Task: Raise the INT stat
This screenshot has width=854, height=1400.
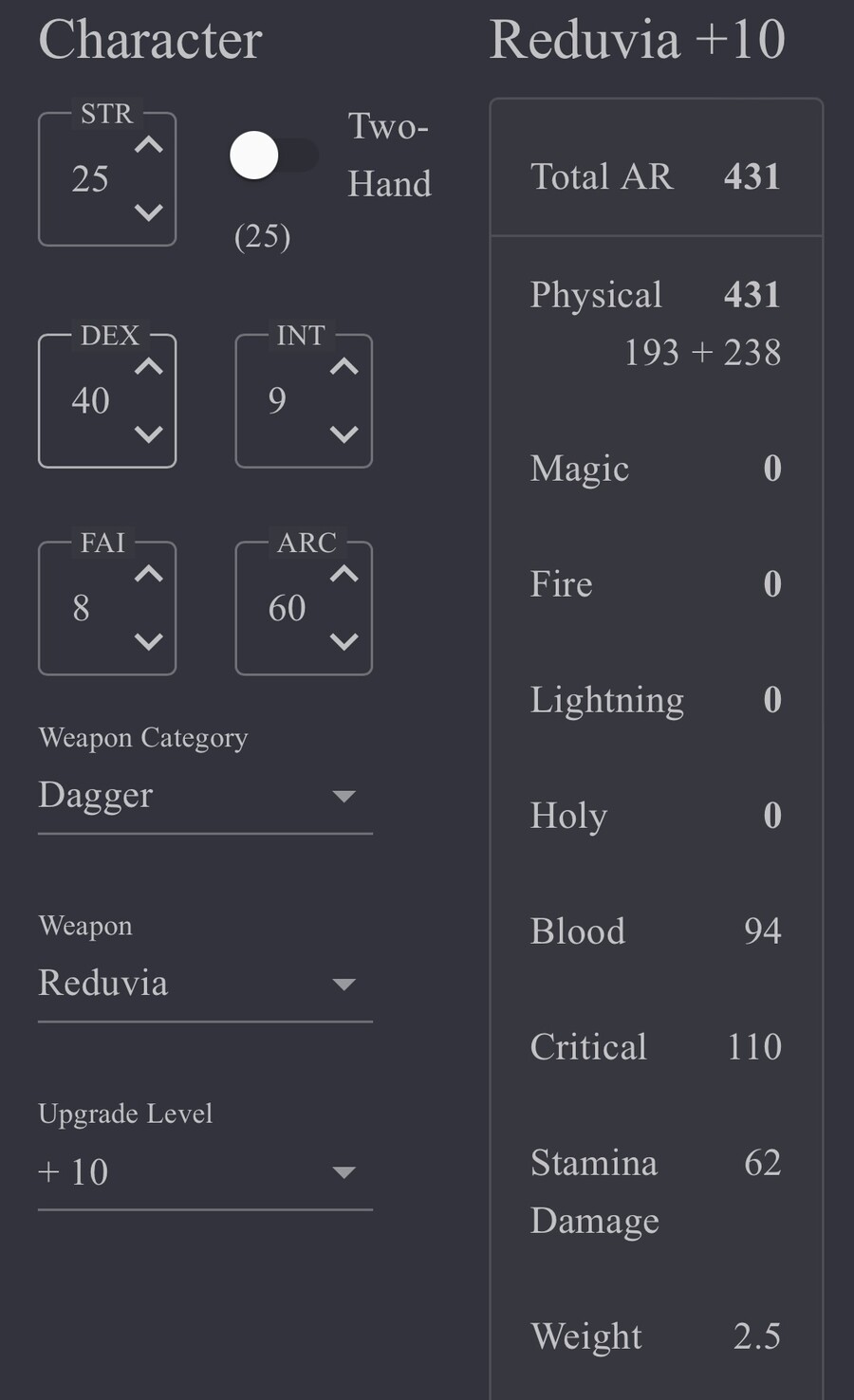Action: [343, 367]
